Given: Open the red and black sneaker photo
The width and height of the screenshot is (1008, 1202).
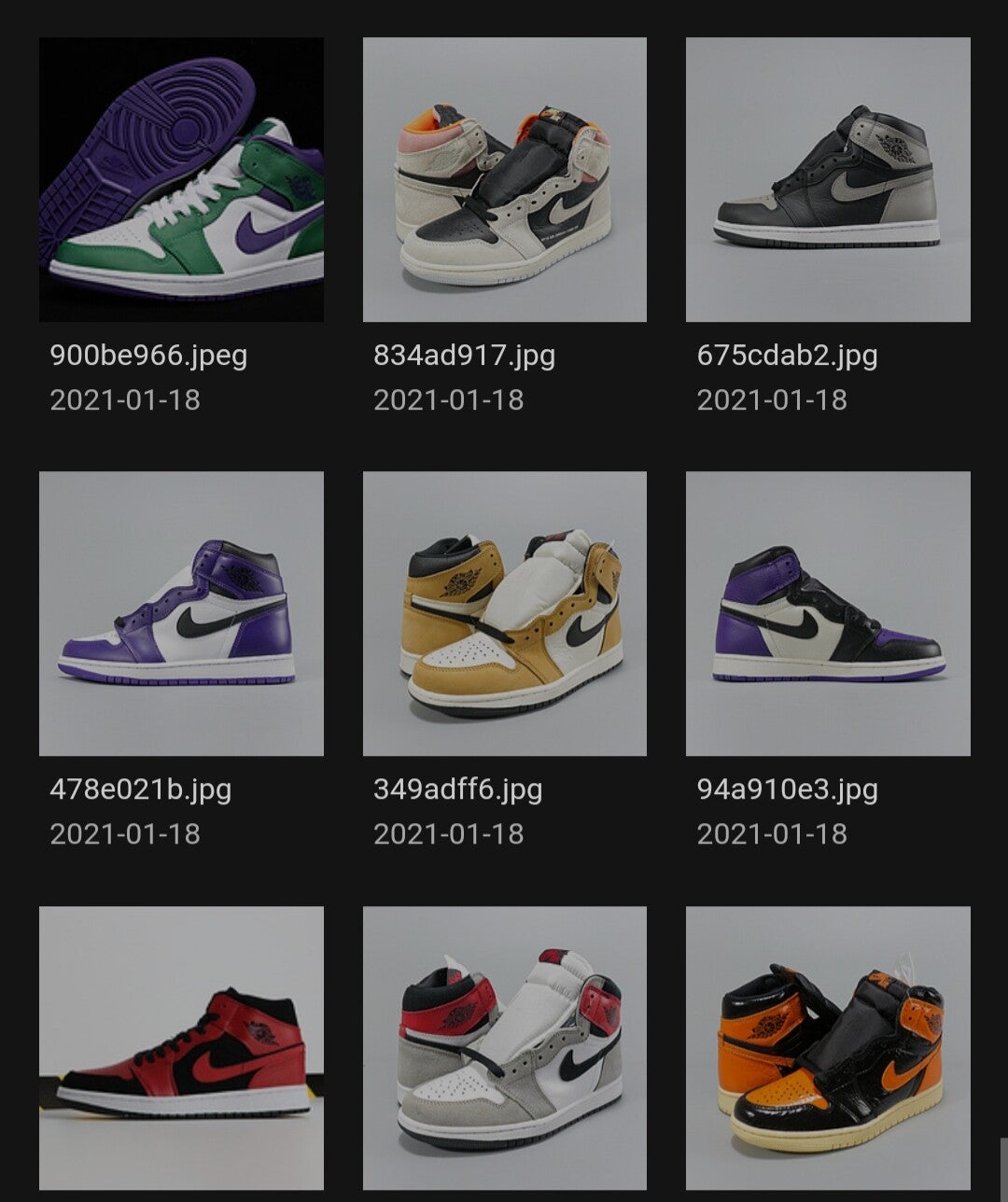Looking at the screenshot, I should [181, 1047].
